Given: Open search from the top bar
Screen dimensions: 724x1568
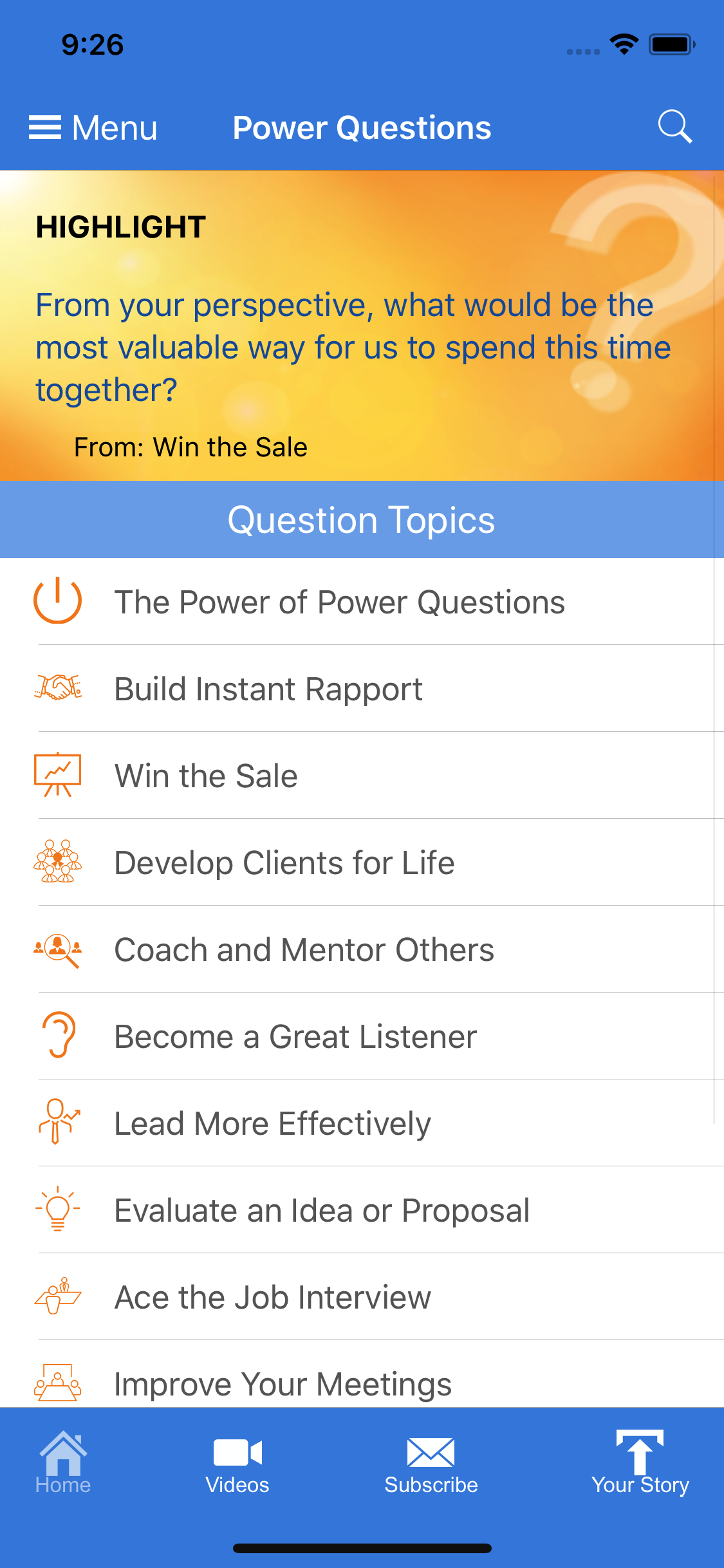Looking at the screenshot, I should pos(674,127).
